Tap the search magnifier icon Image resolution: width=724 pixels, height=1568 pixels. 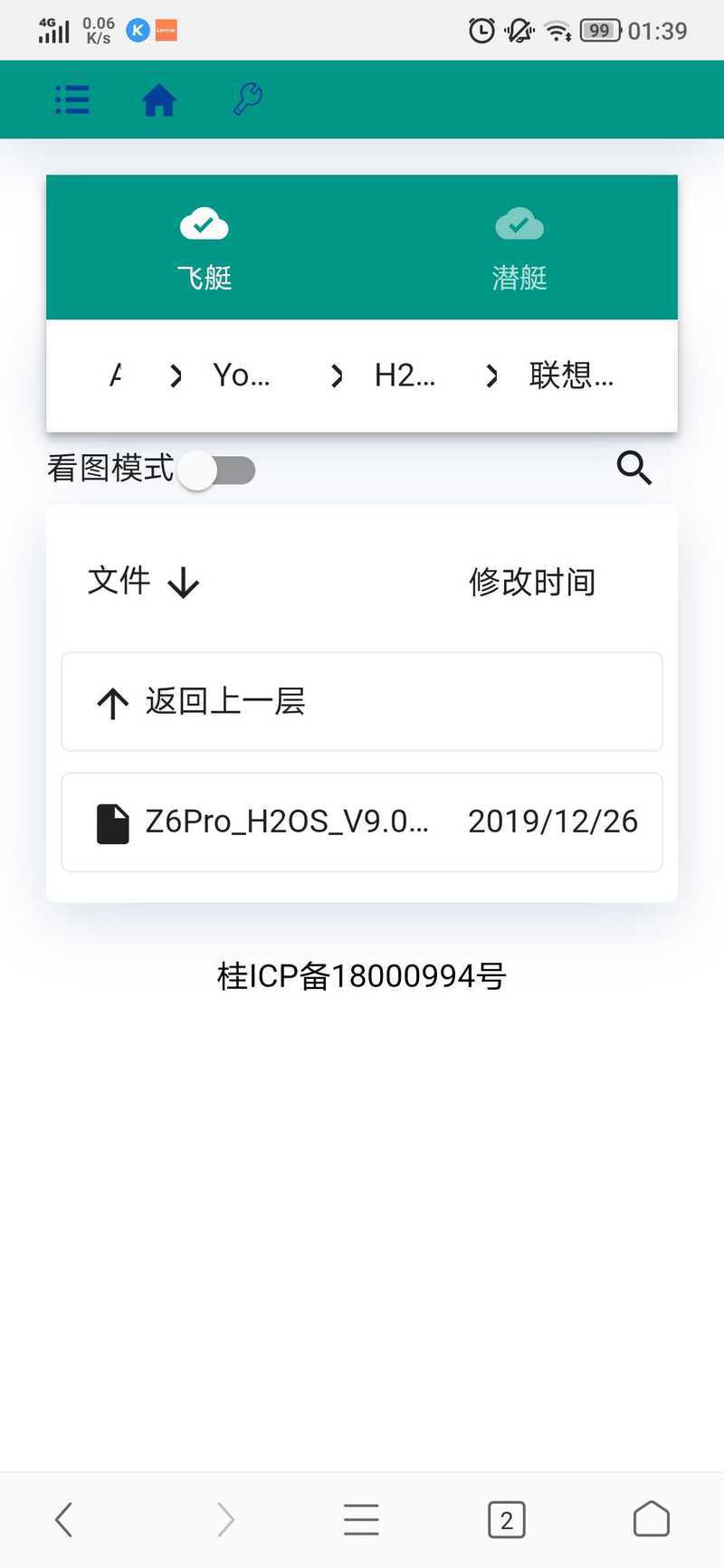[x=634, y=468]
